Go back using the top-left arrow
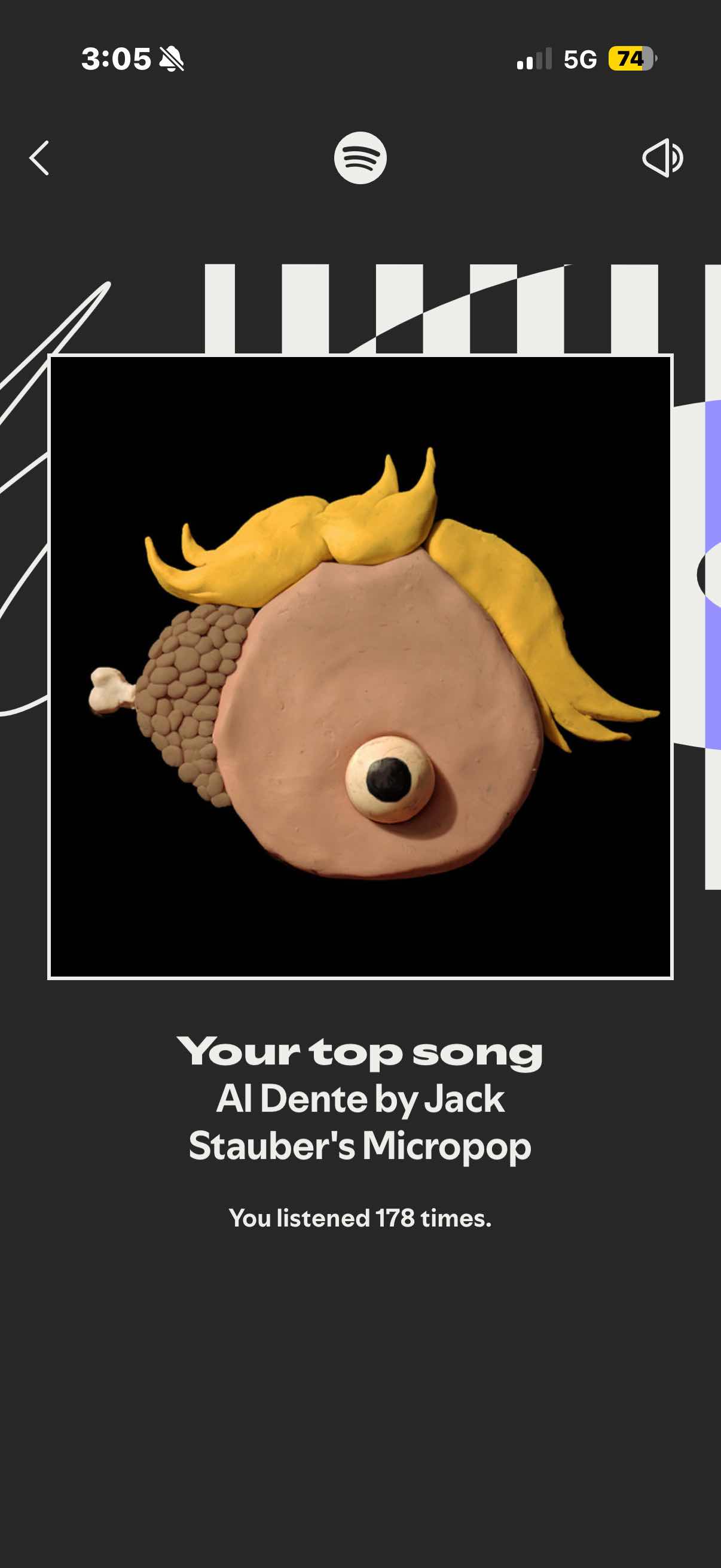 pos(39,158)
